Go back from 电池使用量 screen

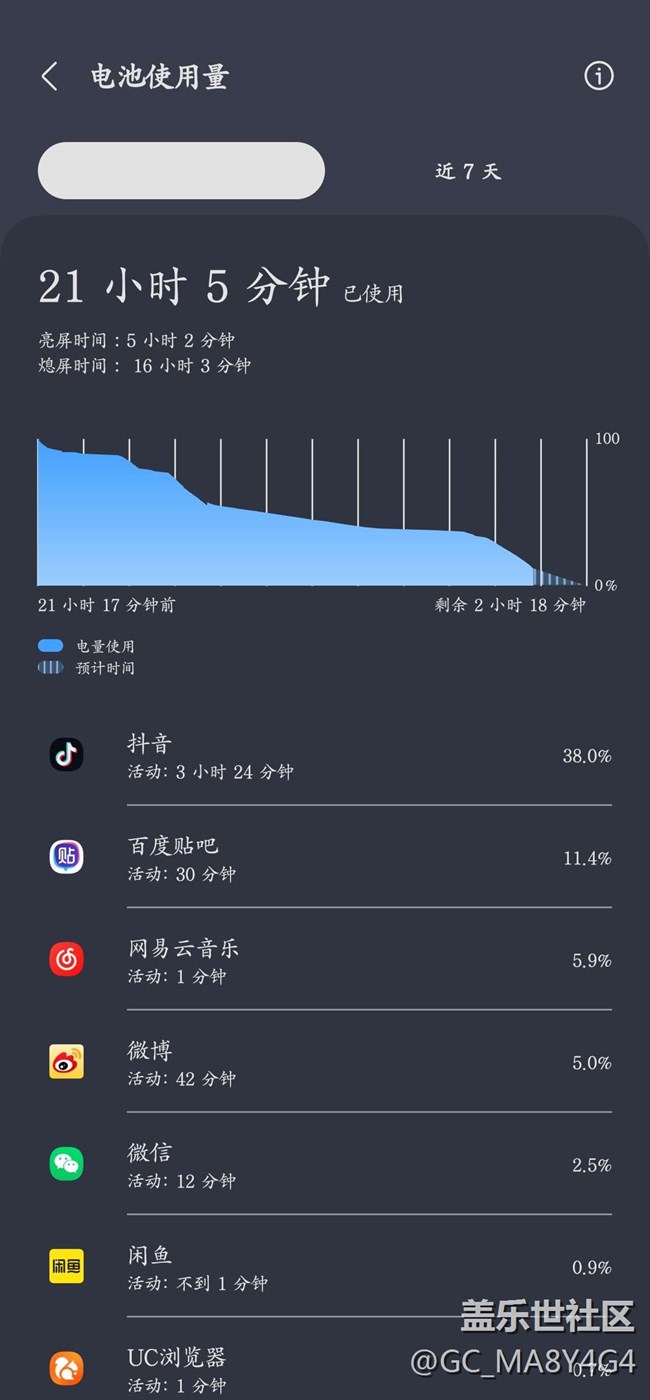click(x=49, y=77)
